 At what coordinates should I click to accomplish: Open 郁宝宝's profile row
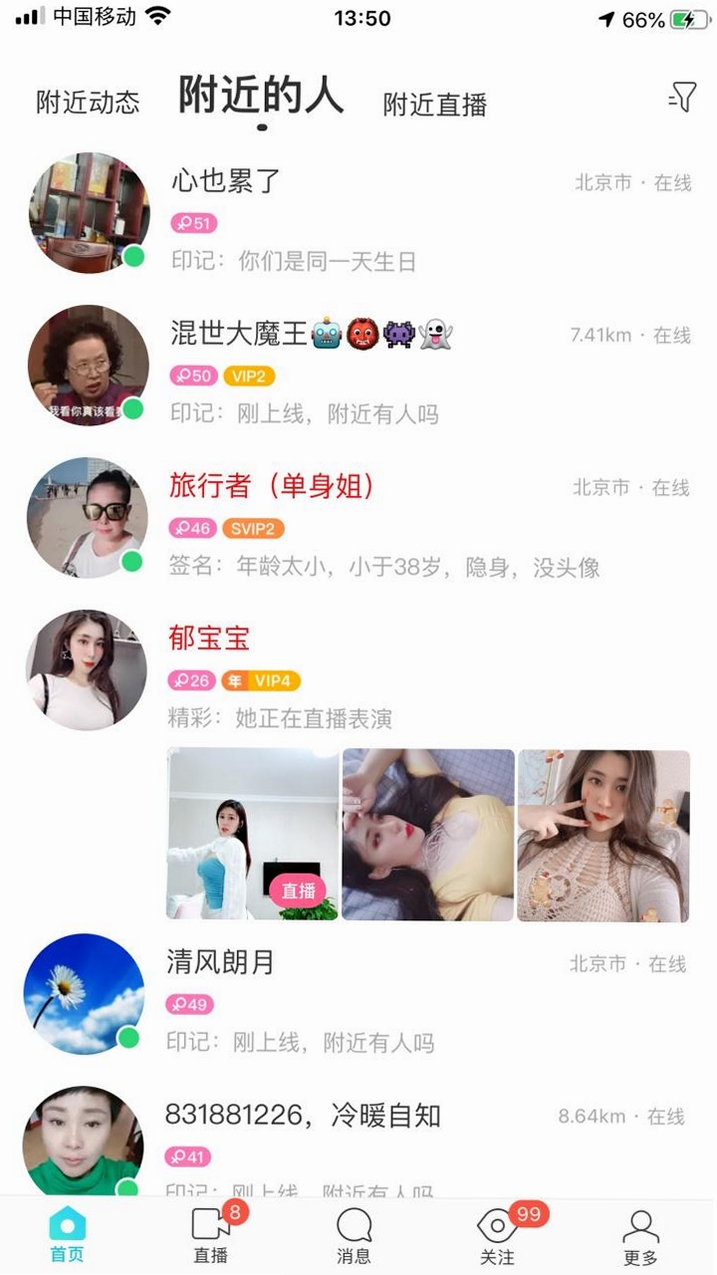358,671
